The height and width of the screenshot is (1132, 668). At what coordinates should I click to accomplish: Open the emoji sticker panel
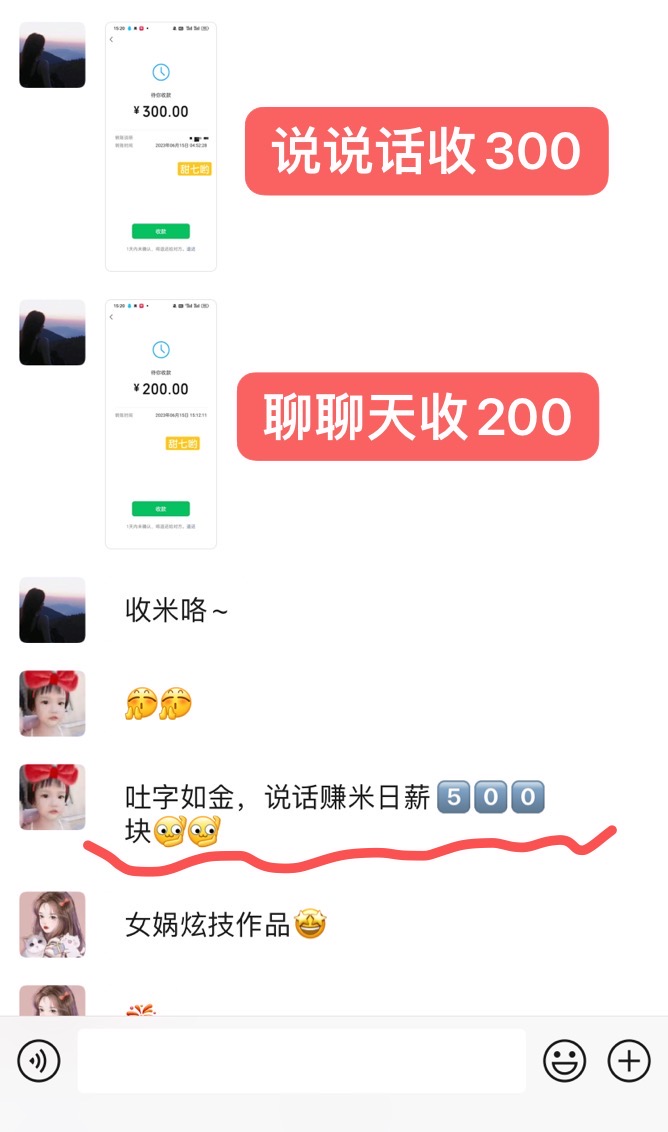point(565,1061)
